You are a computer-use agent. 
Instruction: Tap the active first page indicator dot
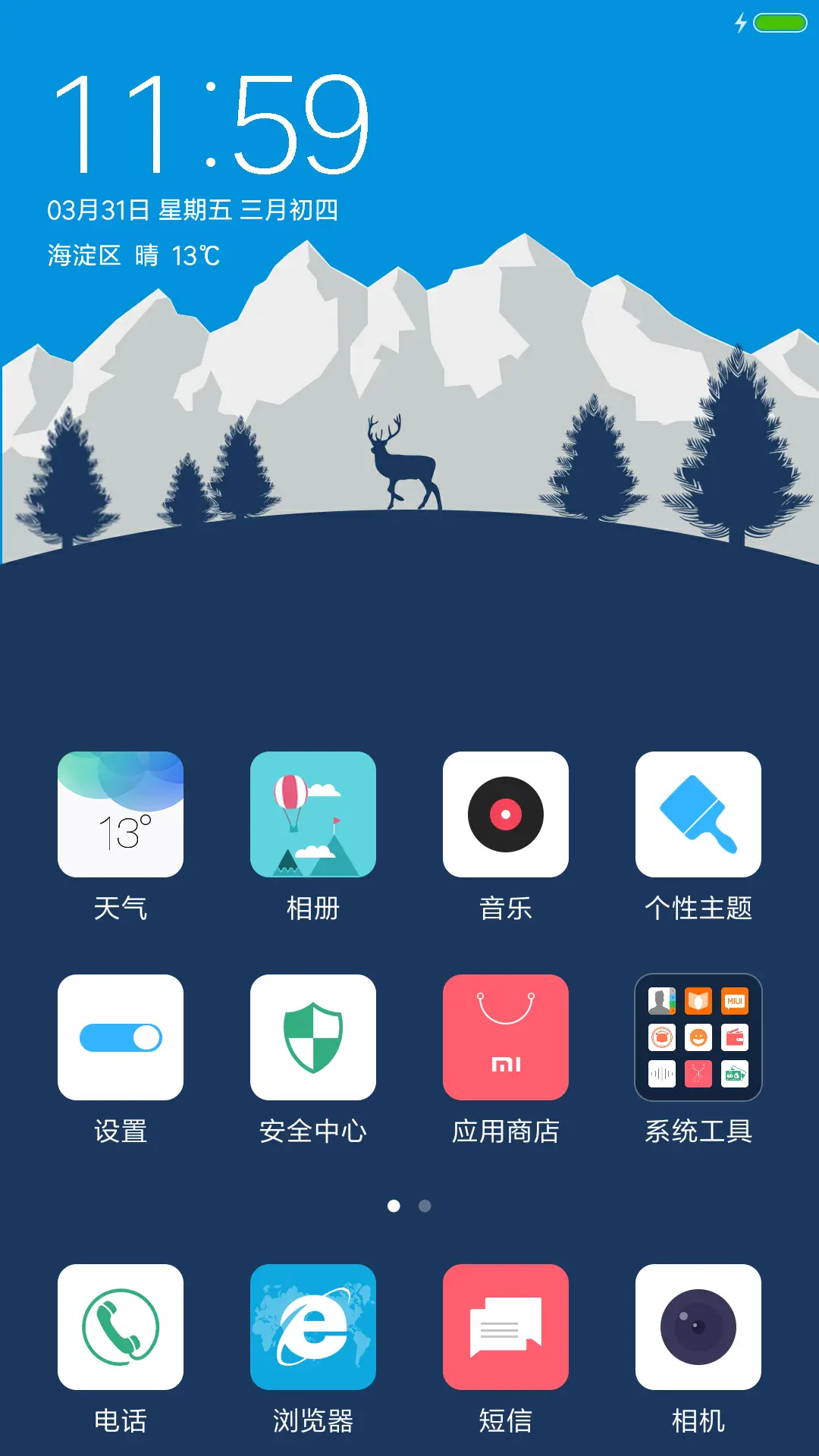point(395,1206)
